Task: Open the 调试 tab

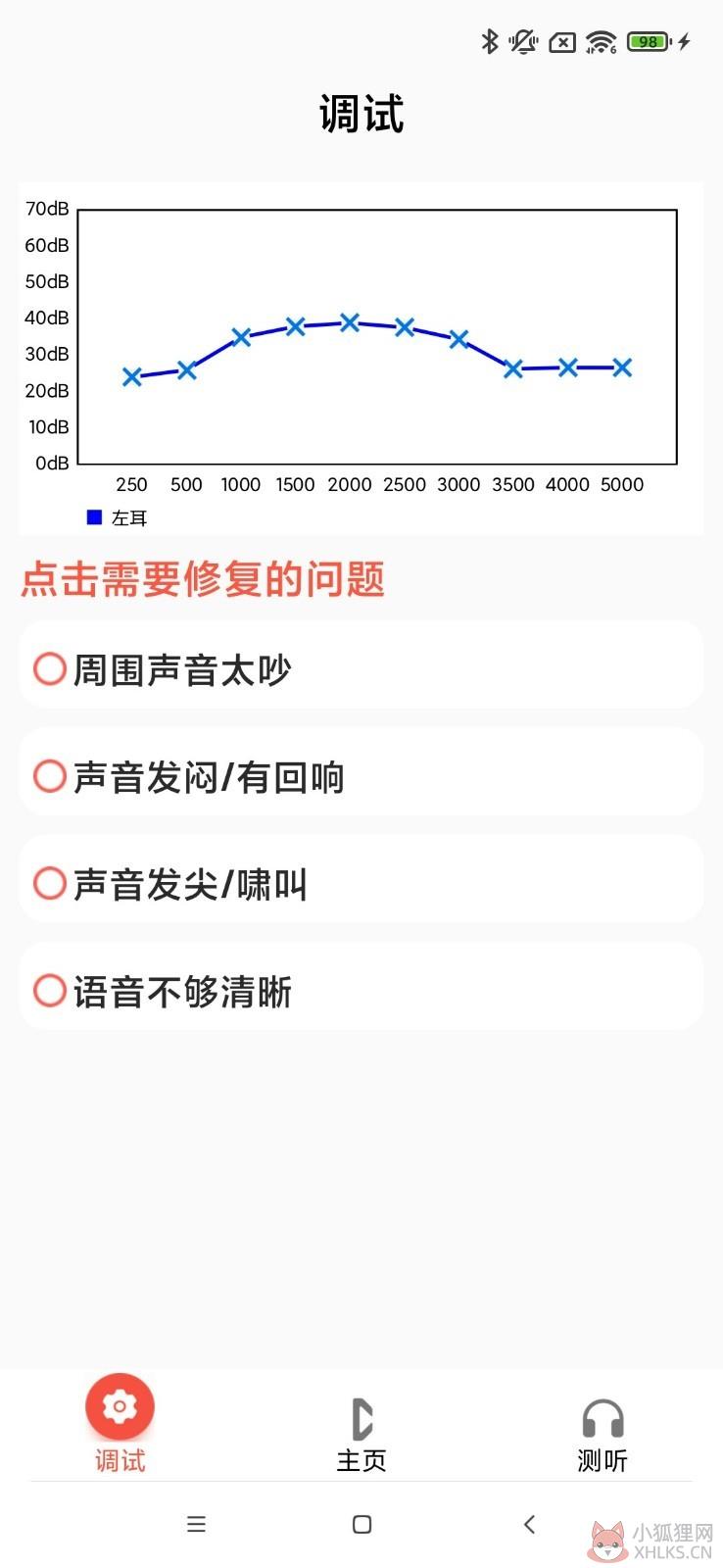Action: [x=120, y=1425]
